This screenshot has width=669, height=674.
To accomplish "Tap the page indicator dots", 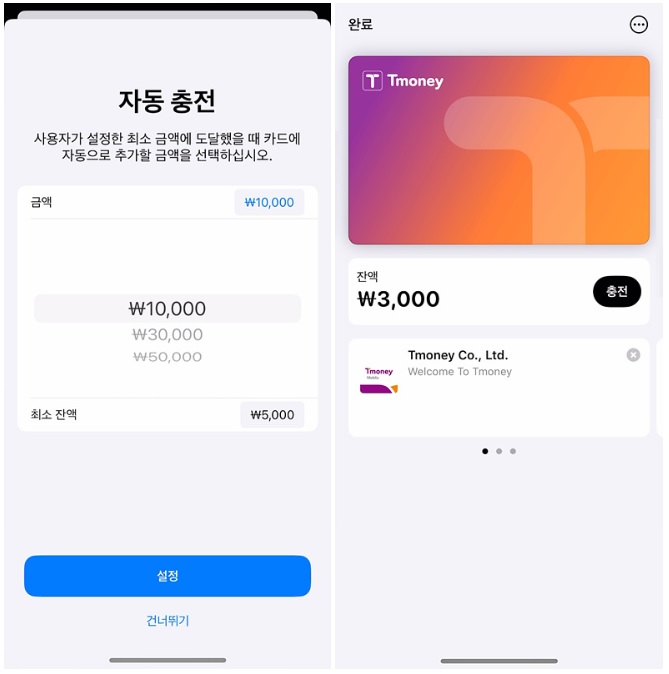I will pos(499,451).
